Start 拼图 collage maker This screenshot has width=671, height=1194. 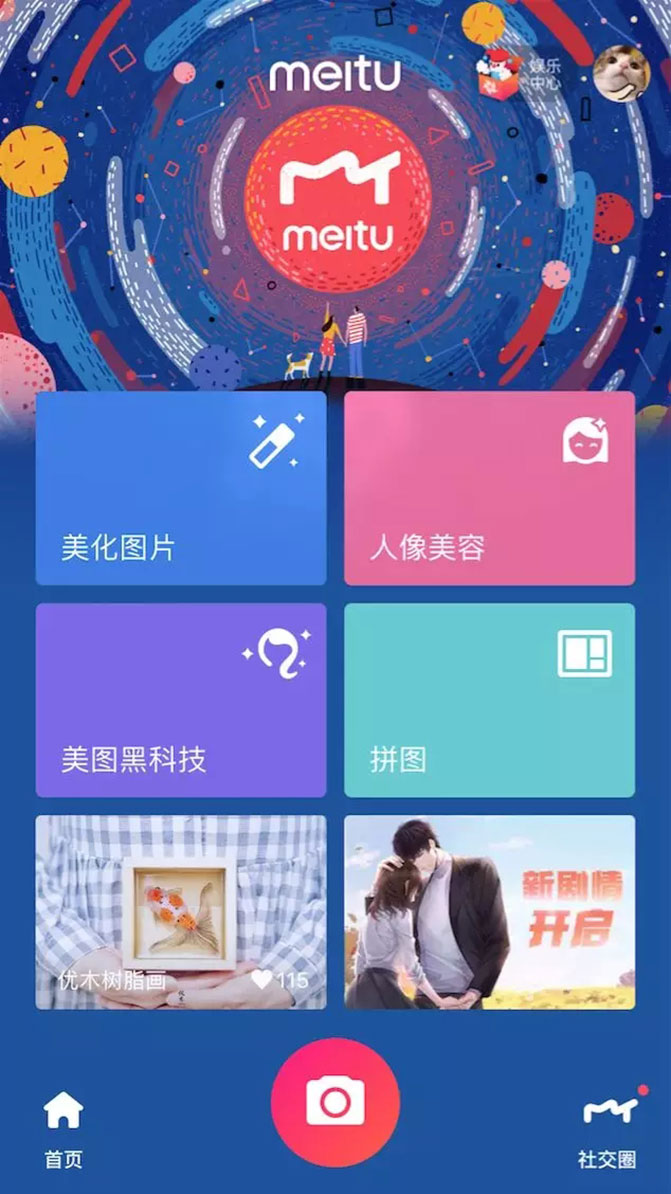pyautogui.click(x=489, y=700)
